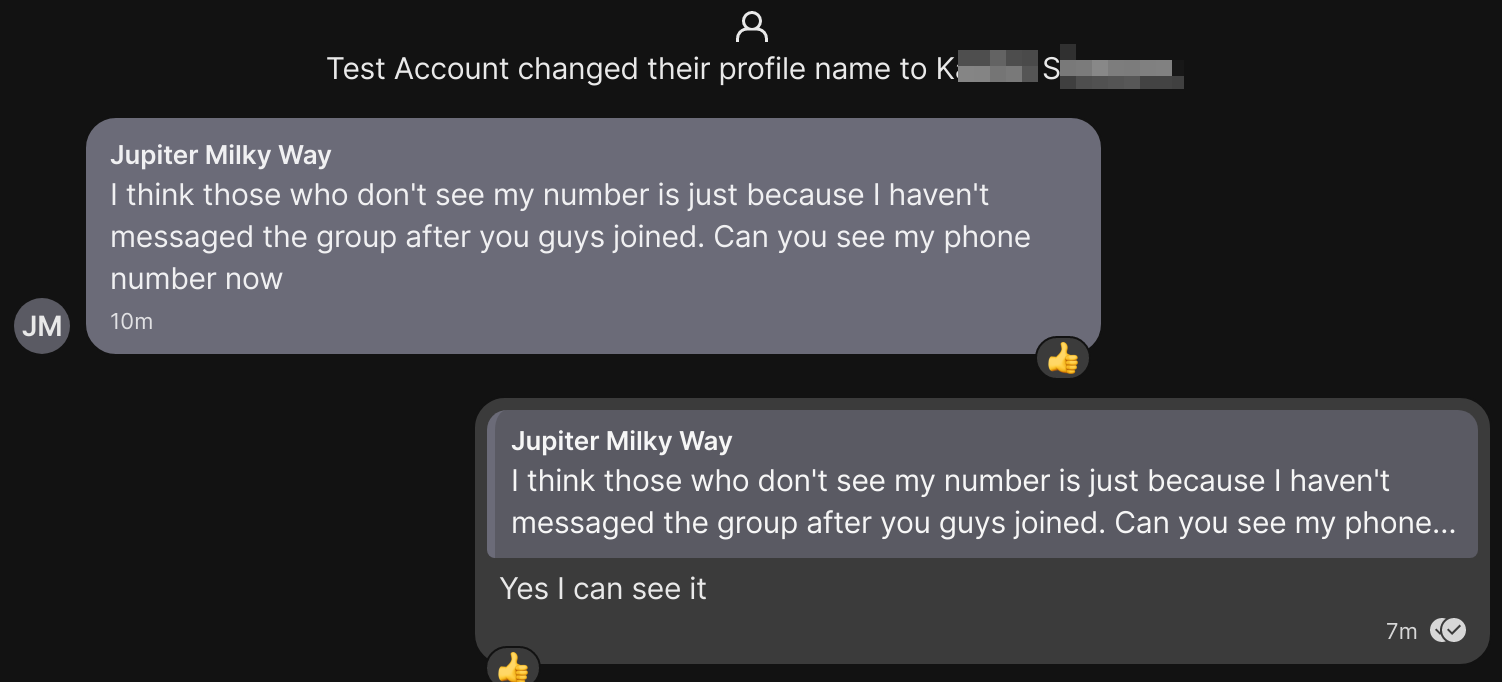Open Jupiter Milky Way's JM avatar
1502x682 pixels.
pos(42,326)
